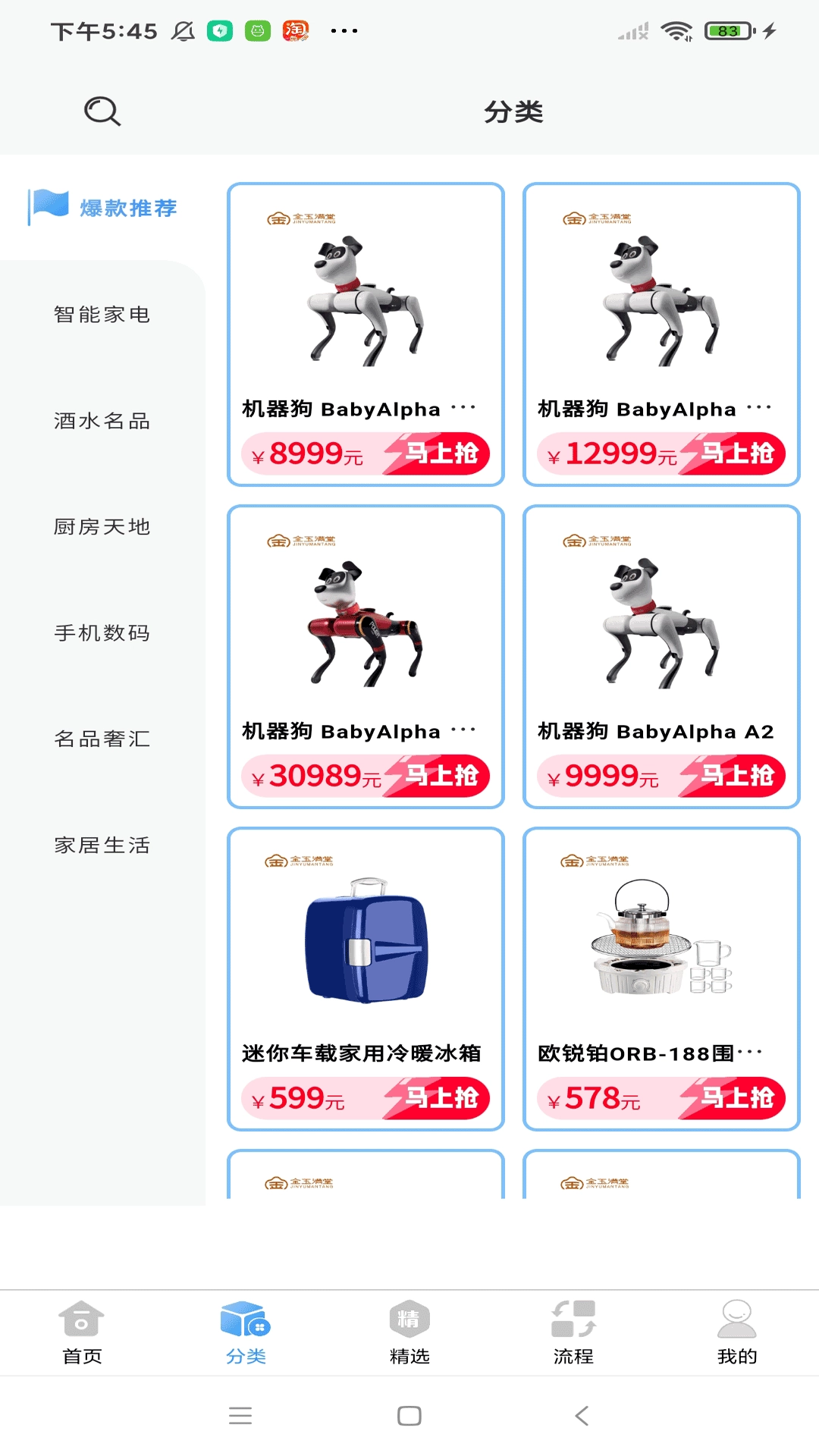Open the 厨房天地 category tab
Viewport: 819px width, 1456px height.
102,527
